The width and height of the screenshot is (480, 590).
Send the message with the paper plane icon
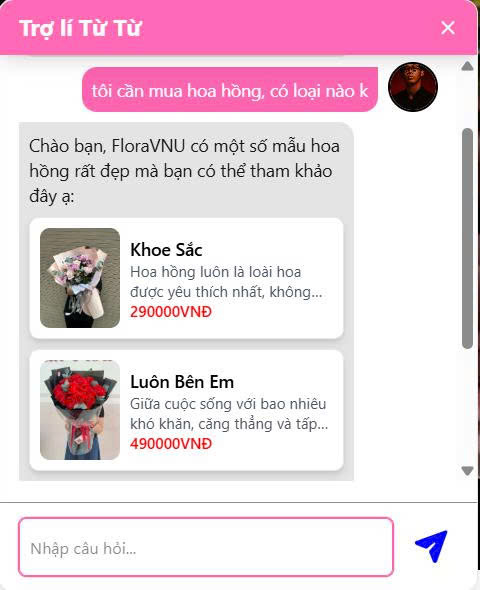(x=431, y=546)
